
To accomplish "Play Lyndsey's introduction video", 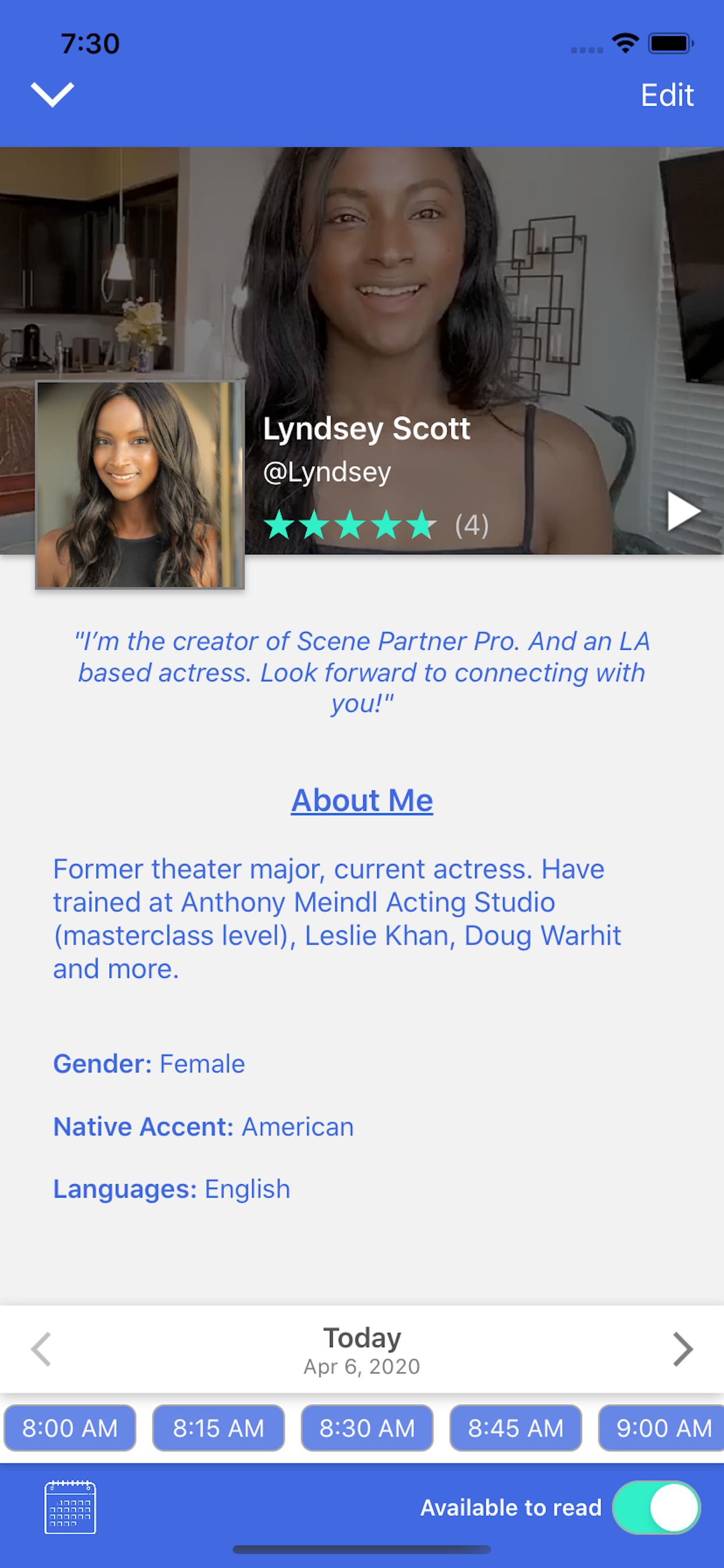I will point(680,512).
